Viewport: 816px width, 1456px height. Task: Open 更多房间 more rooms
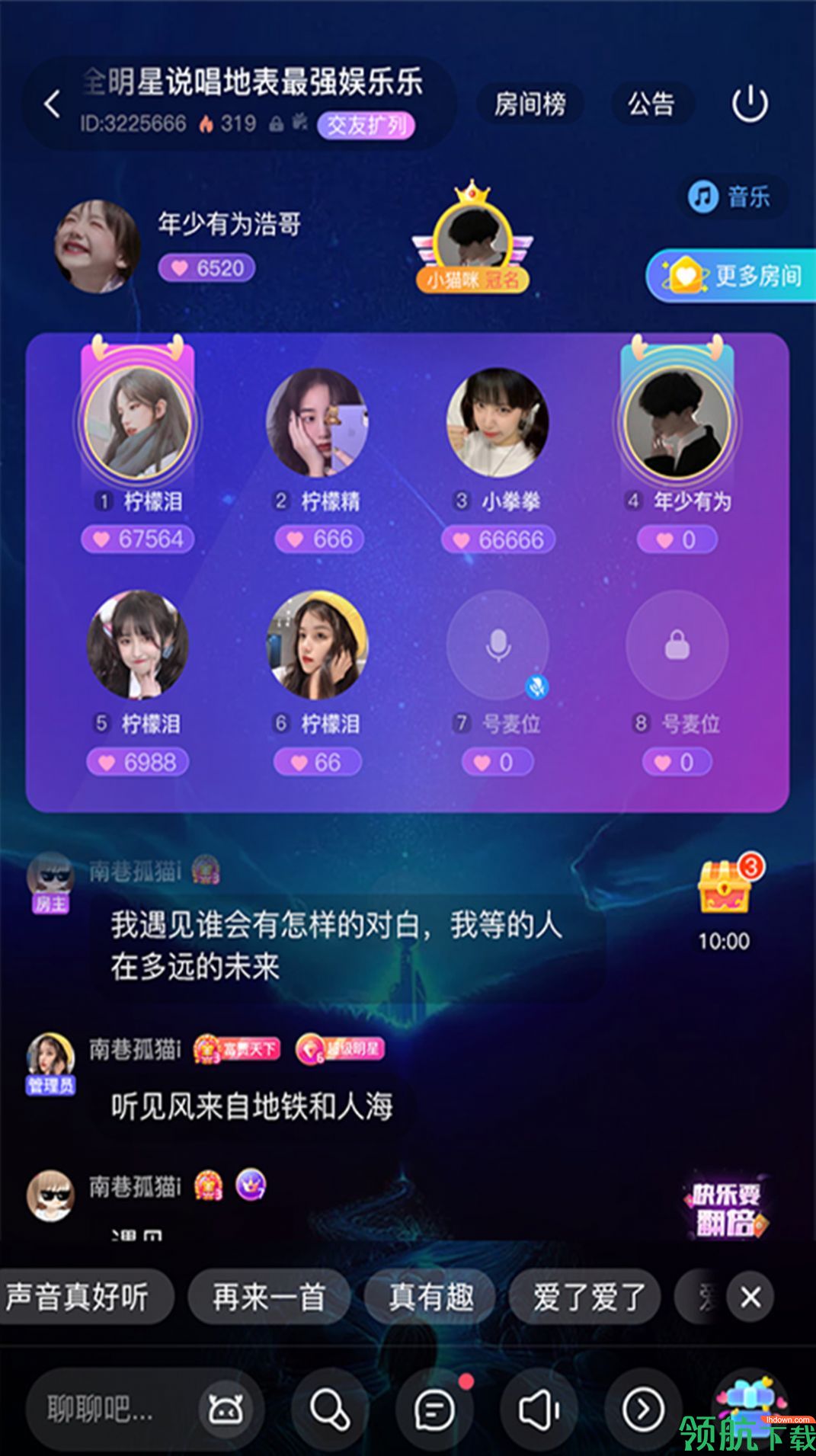click(x=732, y=276)
